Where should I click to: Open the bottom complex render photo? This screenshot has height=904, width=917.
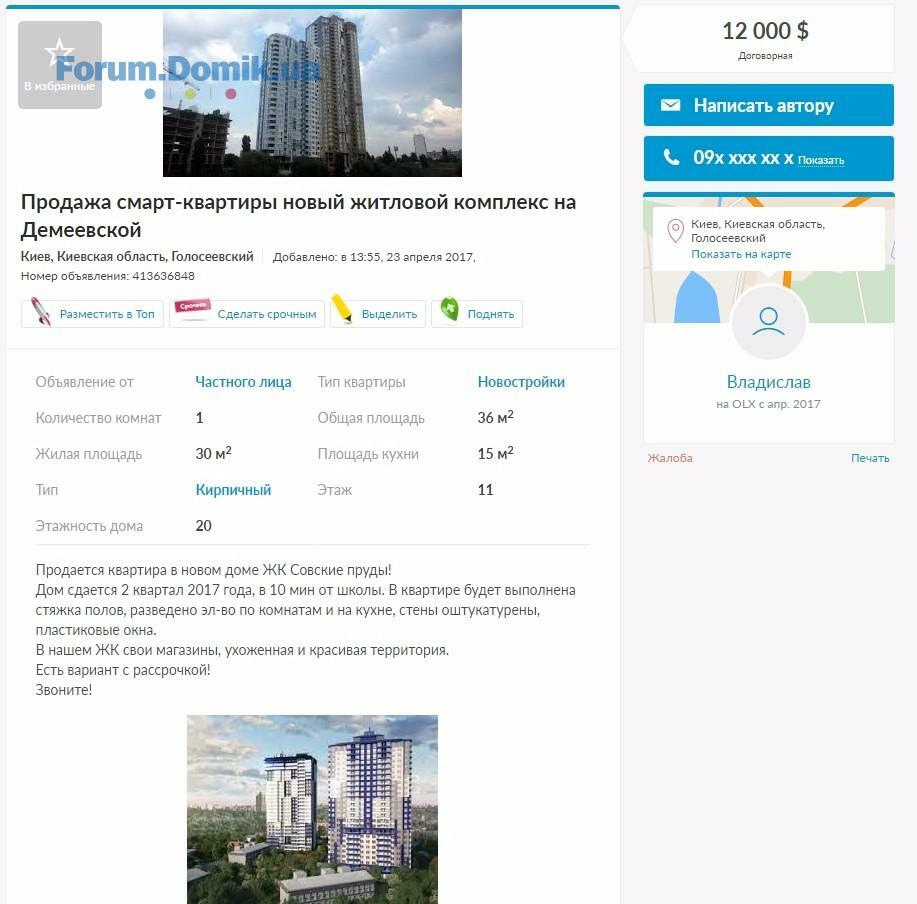tap(312, 808)
